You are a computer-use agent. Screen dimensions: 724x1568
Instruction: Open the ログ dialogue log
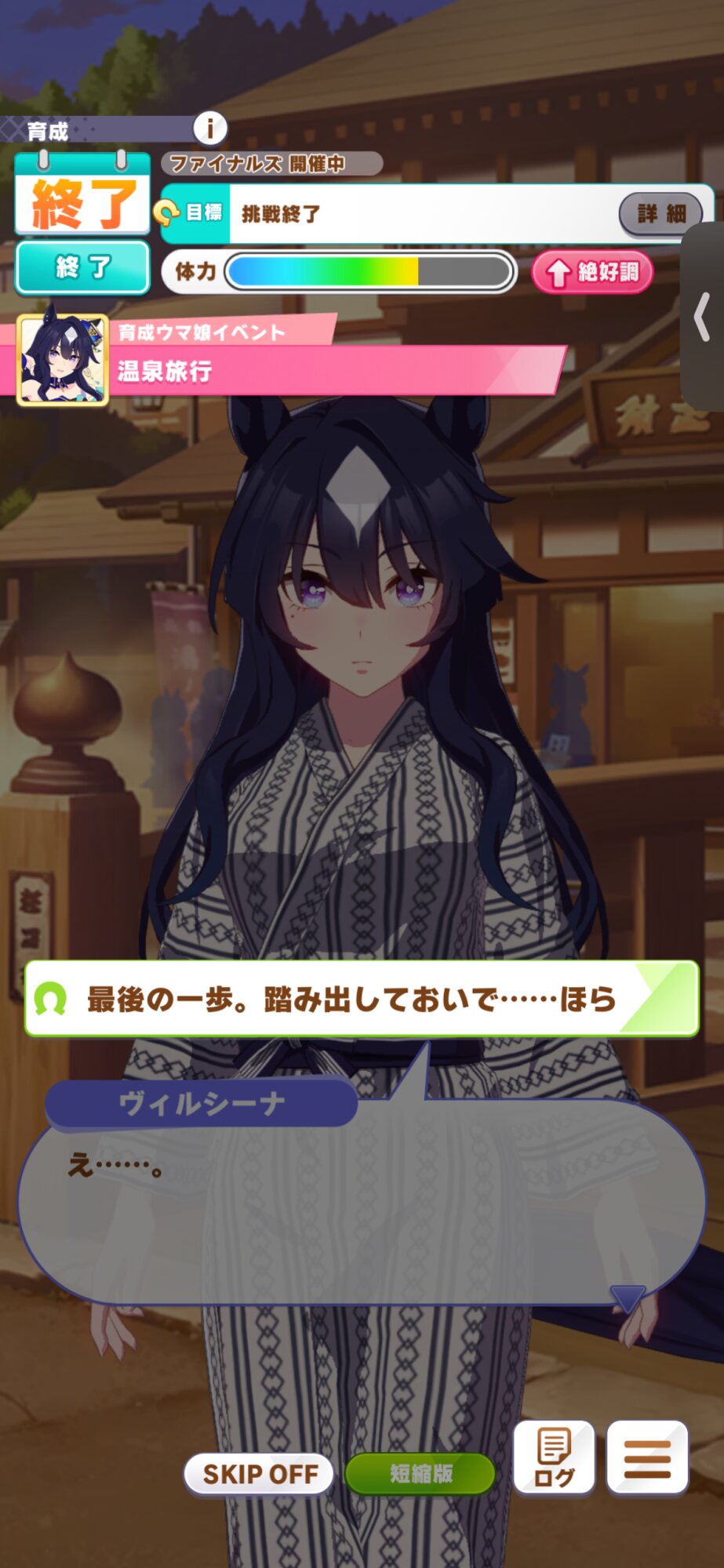[554, 1458]
